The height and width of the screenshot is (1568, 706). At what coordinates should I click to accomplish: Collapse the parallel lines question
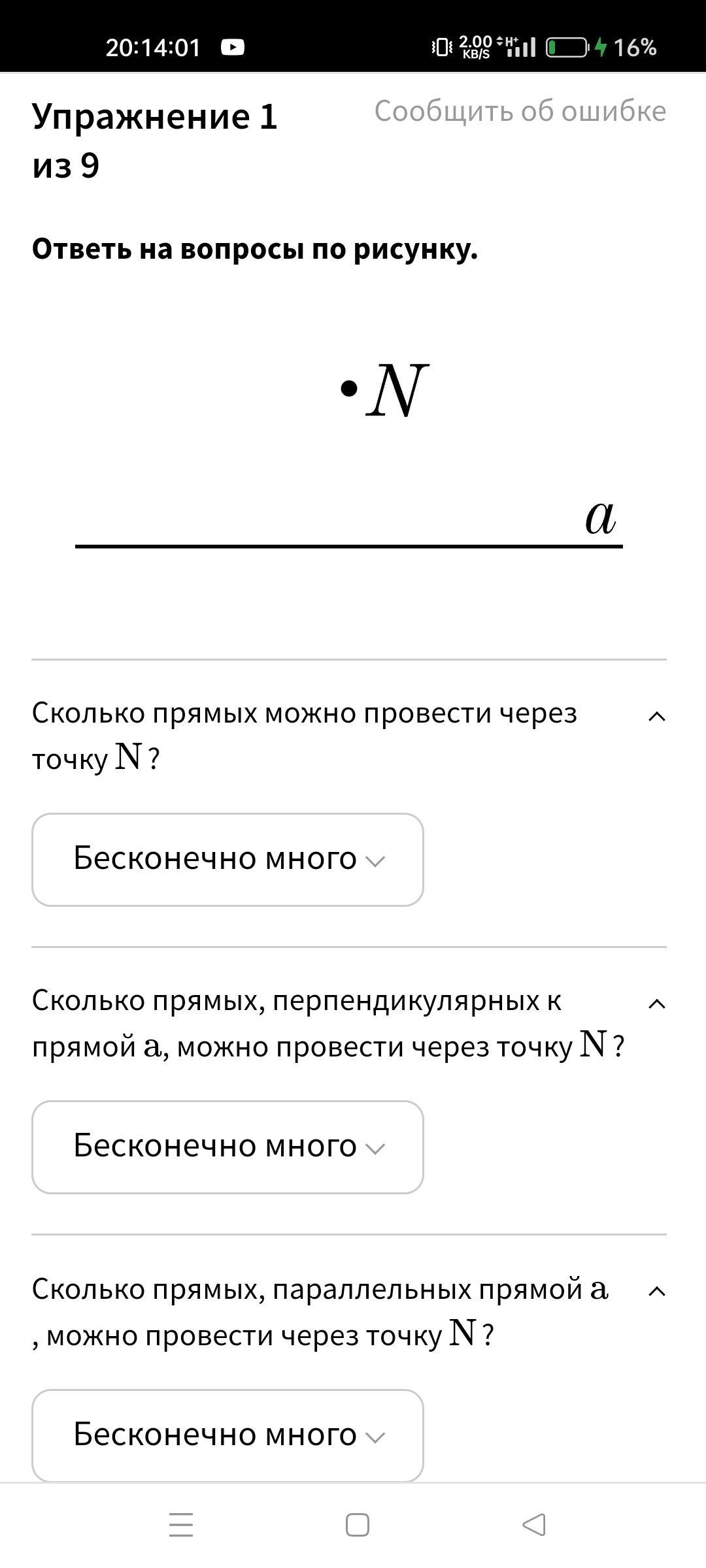click(x=656, y=1292)
